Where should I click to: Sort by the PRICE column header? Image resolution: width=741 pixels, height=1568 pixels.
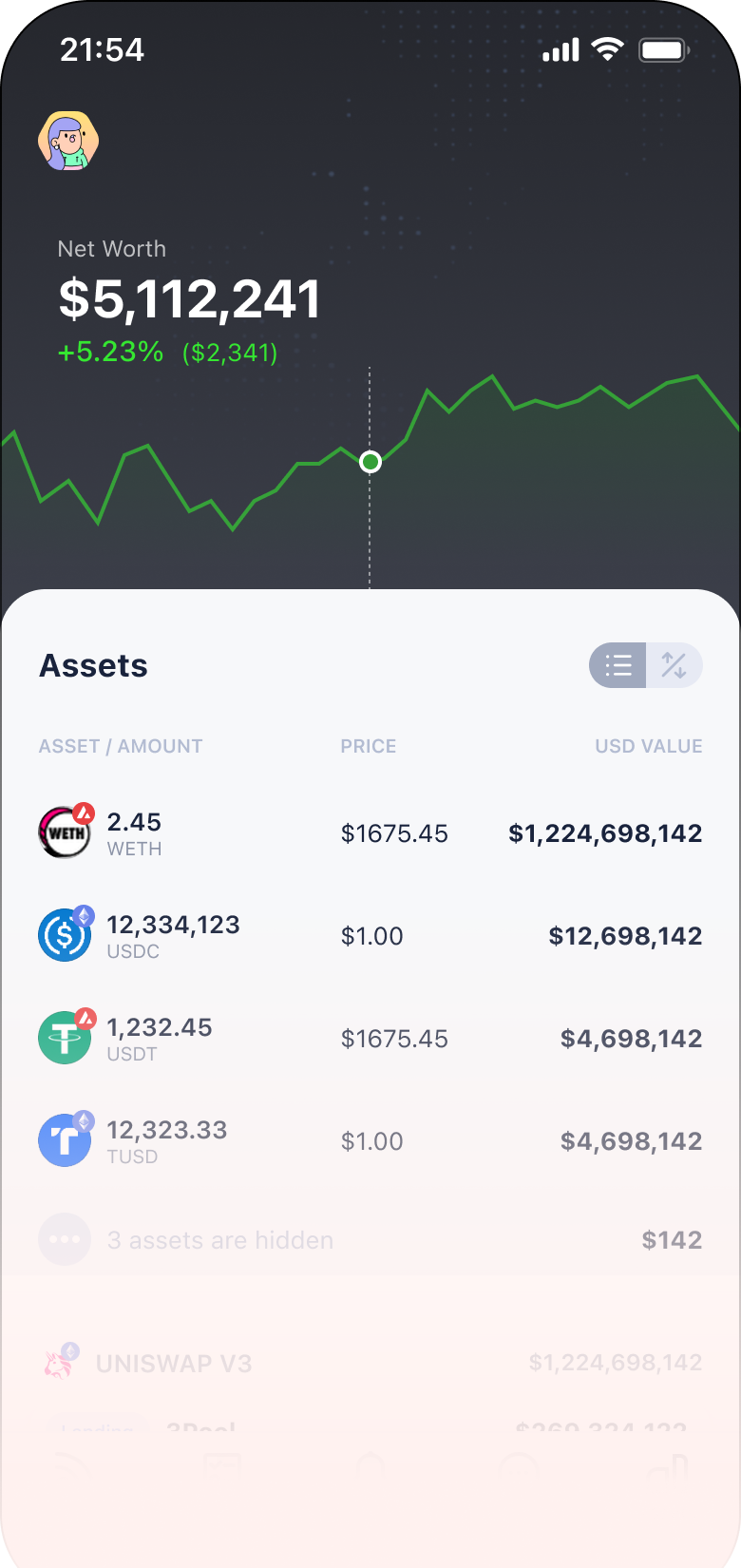(368, 746)
